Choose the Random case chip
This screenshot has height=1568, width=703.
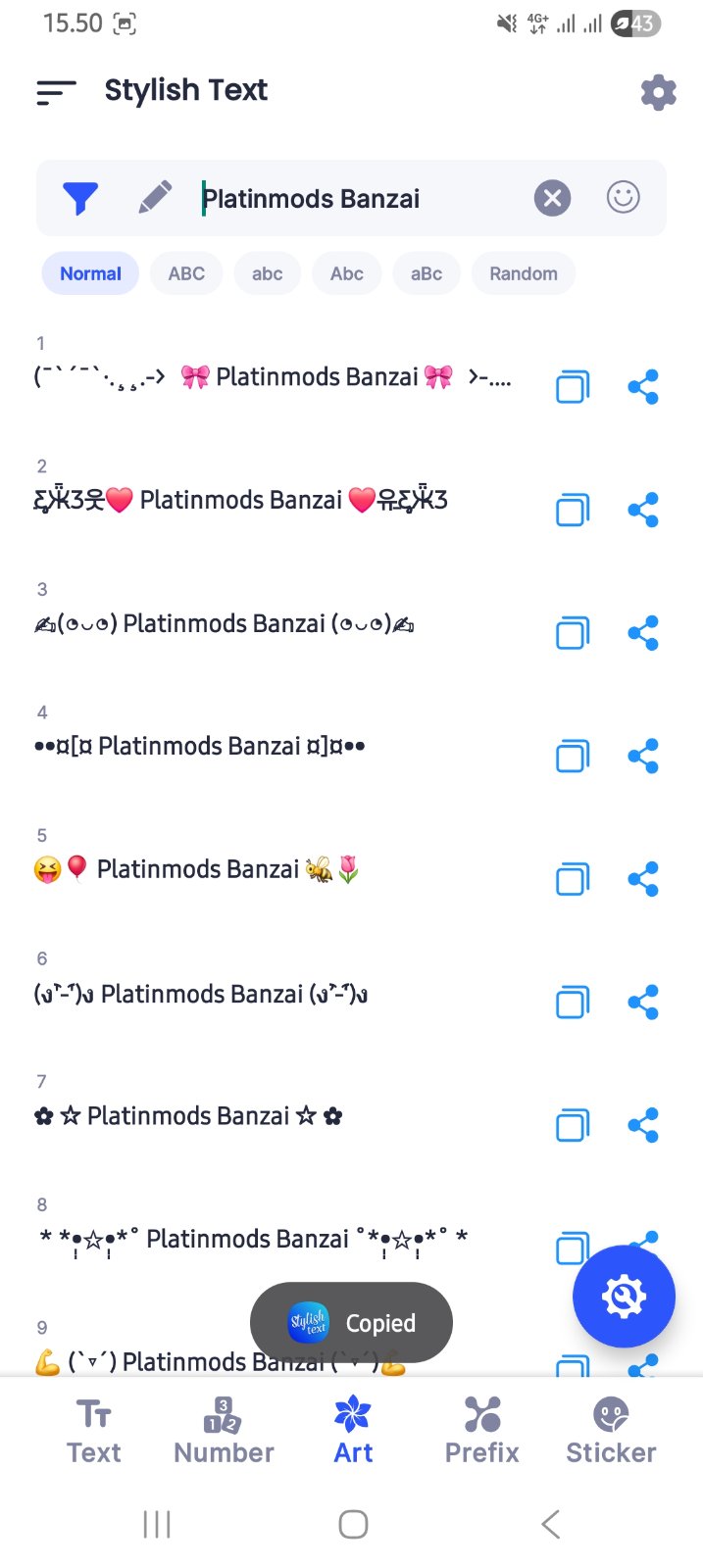tap(523, 273)
